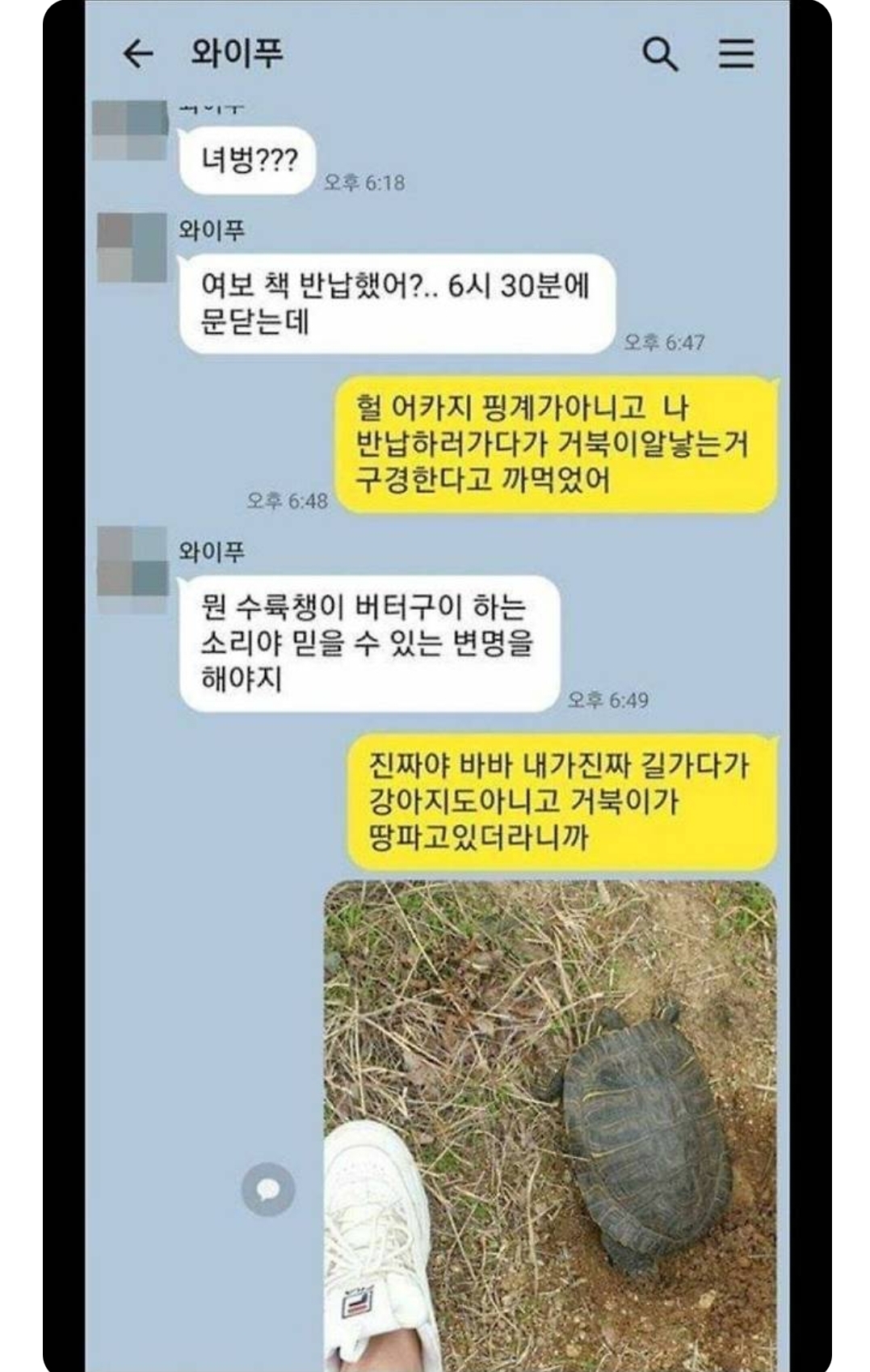
Task: Open 와이푸's profile picture above 6:47 message
Action: point(132,247)
